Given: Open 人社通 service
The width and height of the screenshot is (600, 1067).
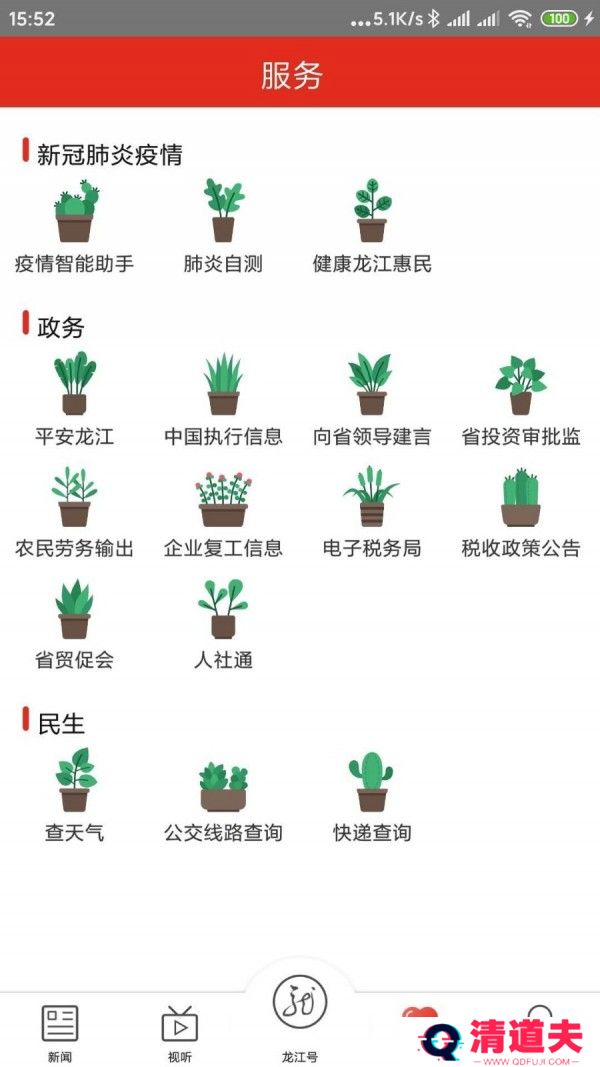Looking at the screenshot, I should [x=223, y=623].
